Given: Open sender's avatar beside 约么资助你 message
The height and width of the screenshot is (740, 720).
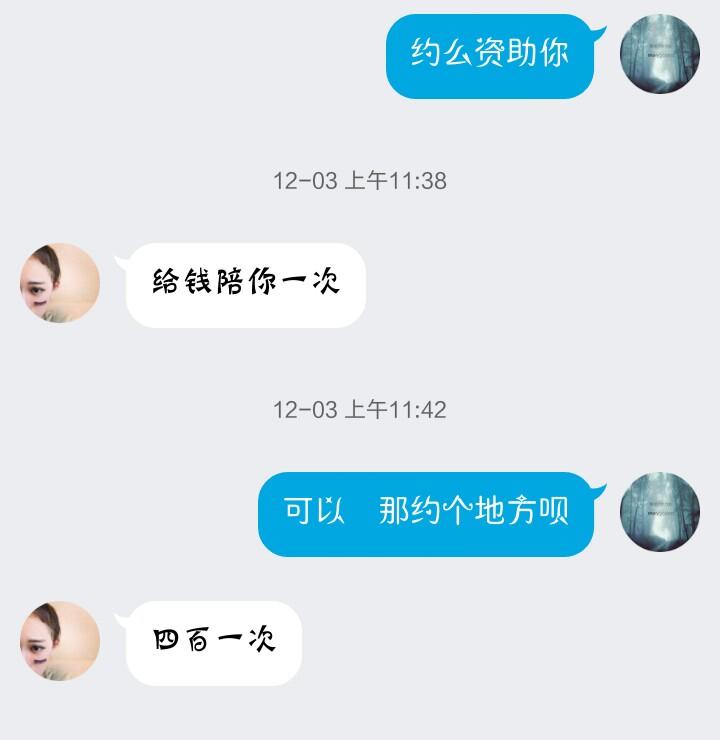Looking at the screenshot, I should pos(660,55).
